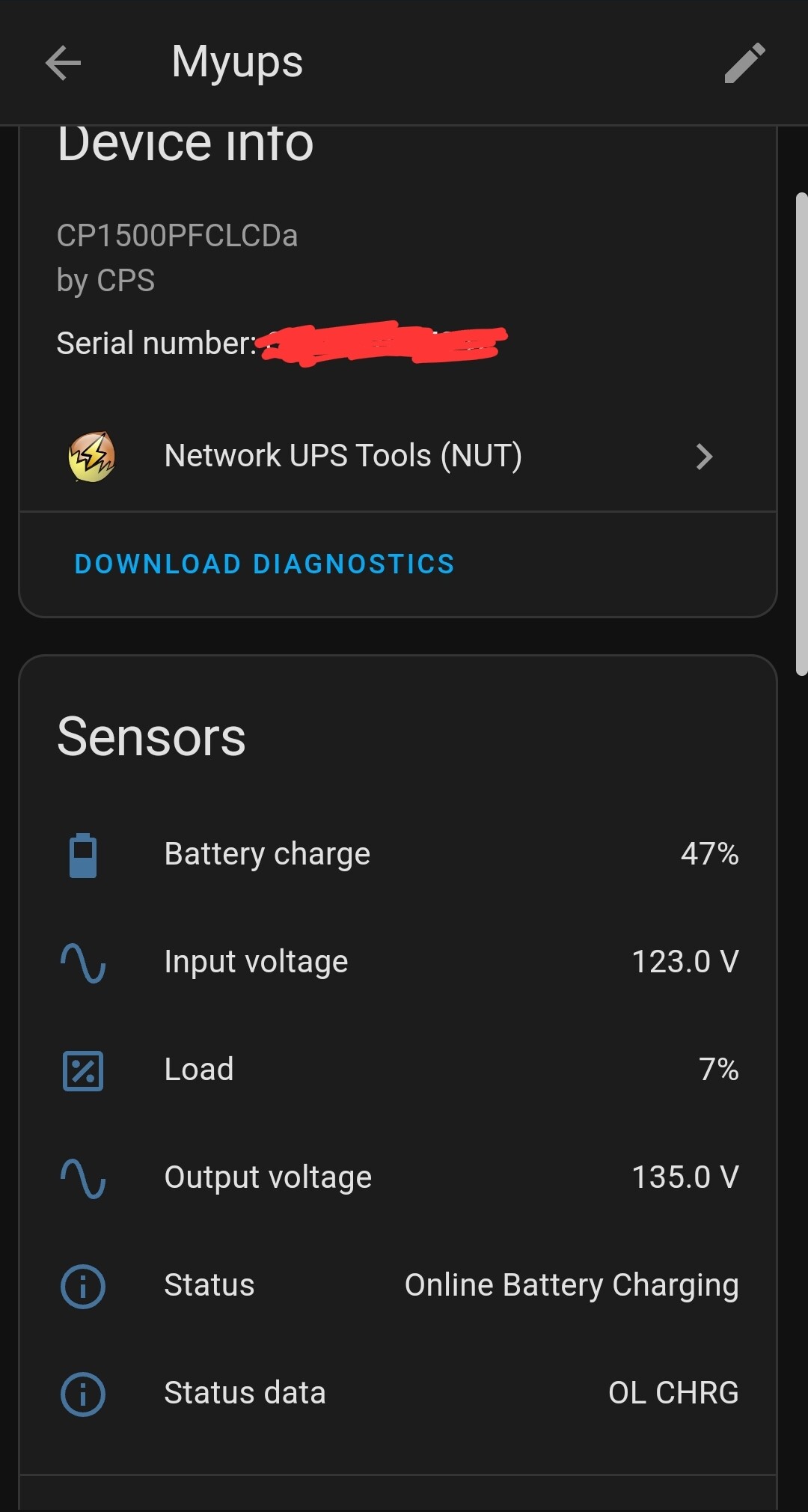Tap Download Diagnostics
Image resolution: width=808 pixels, height=1512 pixels.
pos(265,564)
